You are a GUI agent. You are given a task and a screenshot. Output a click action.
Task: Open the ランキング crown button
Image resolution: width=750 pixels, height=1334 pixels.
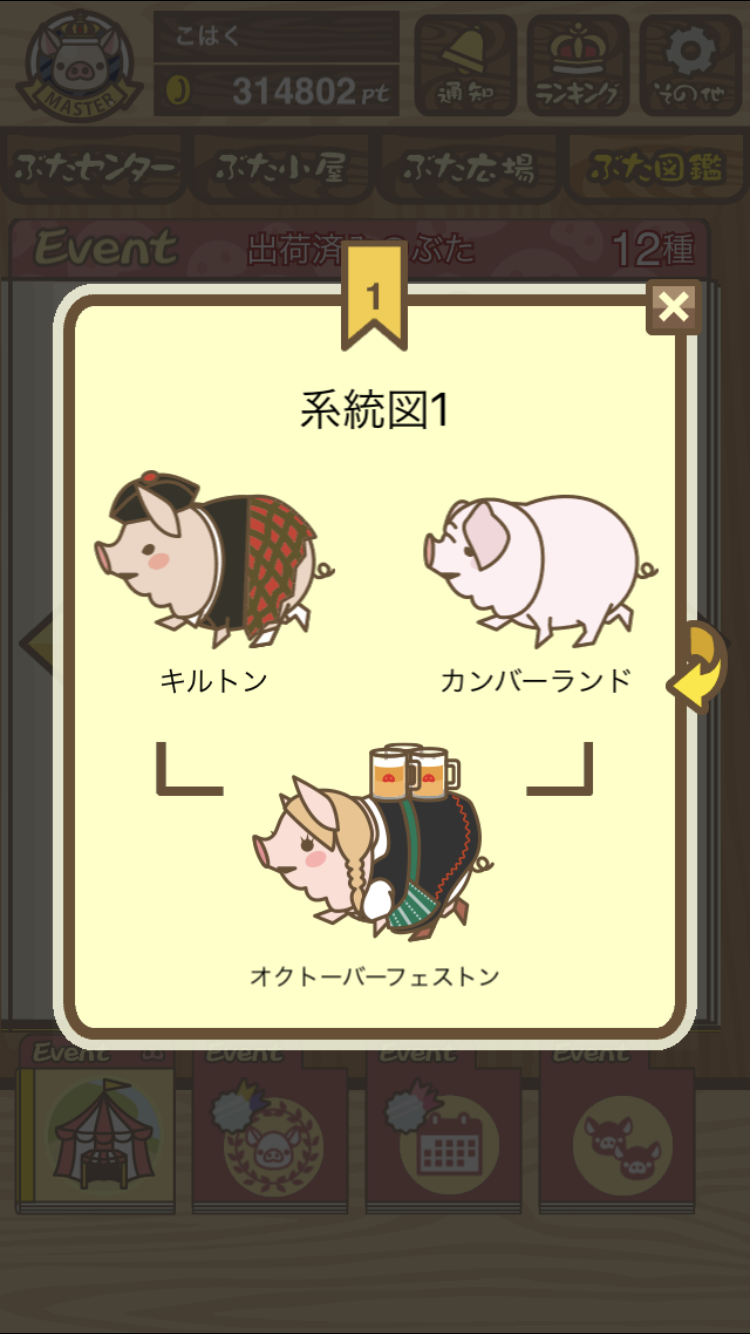point(578,65)
